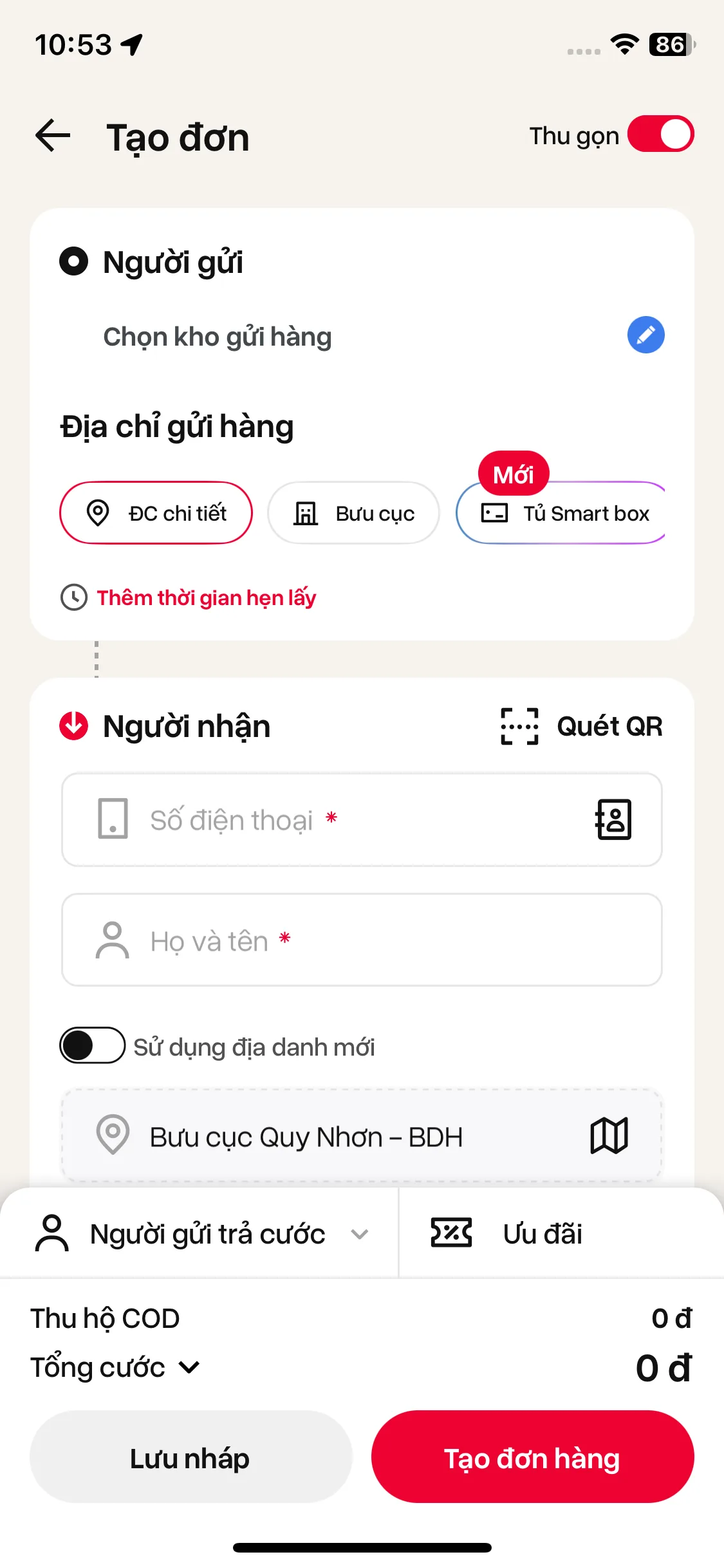Tap the clock icon for pickup time
This screenshot has height=1568, width=724.
(x=73, y=597)
